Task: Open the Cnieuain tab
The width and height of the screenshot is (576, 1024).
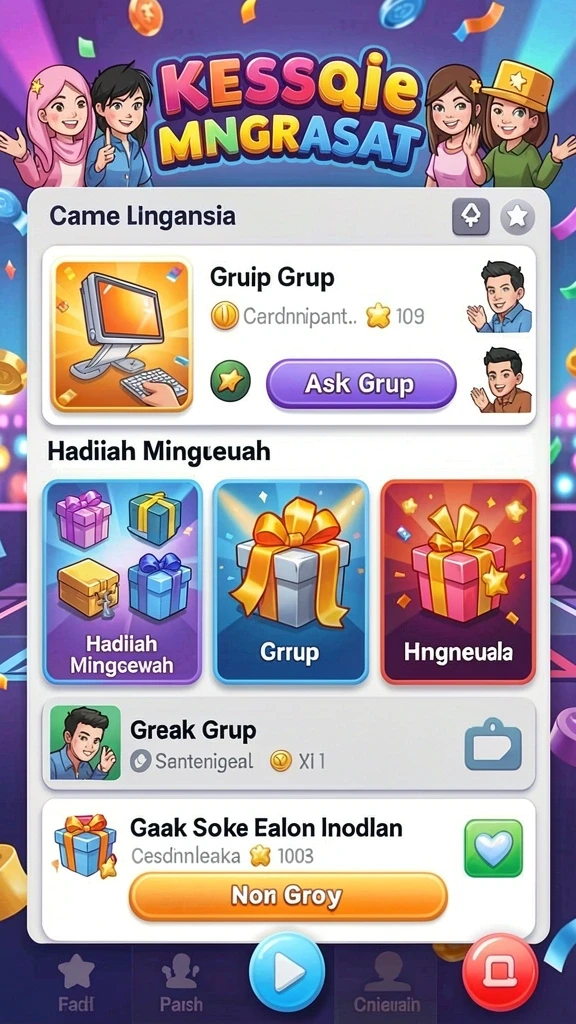Action: click(x=388, y=985)
